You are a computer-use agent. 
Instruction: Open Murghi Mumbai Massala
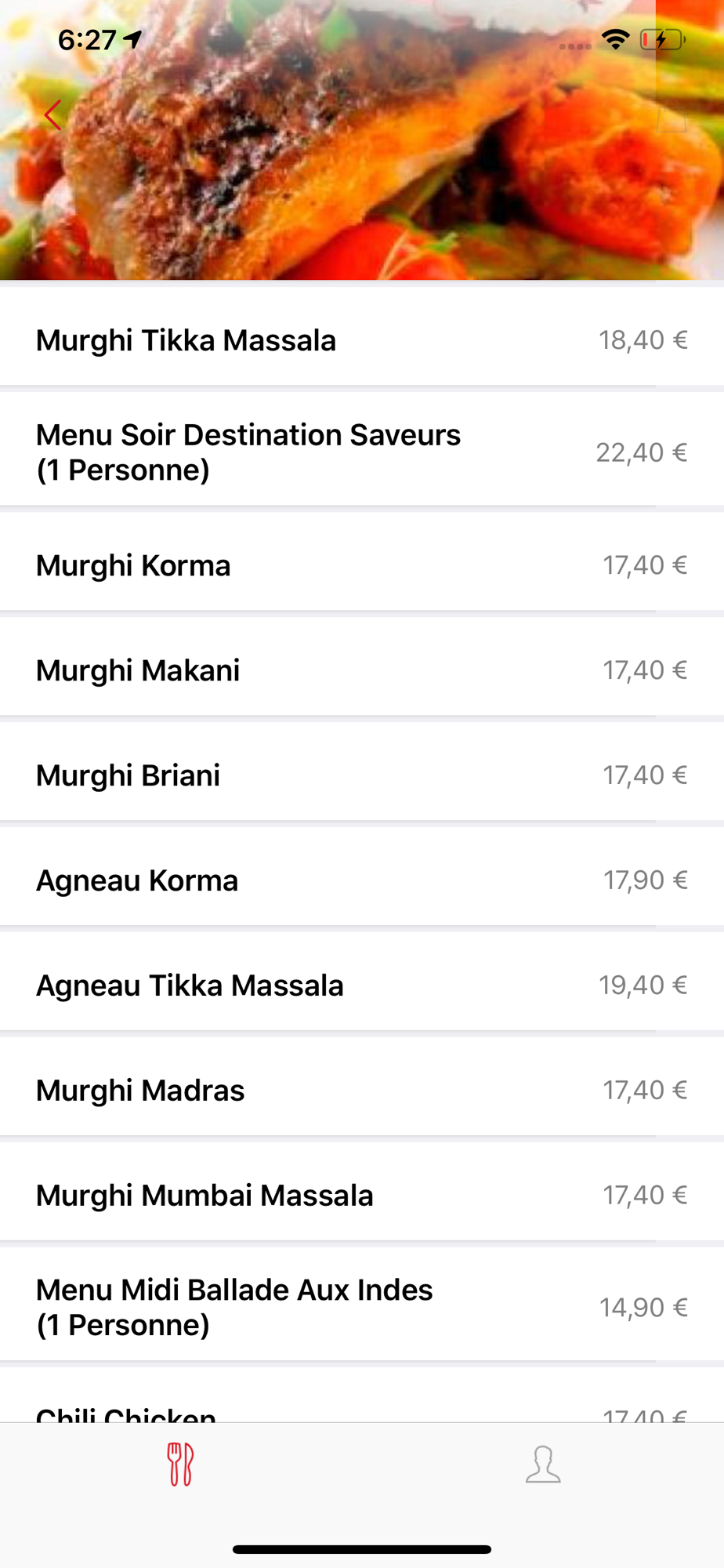click(x=362, y=1195)
